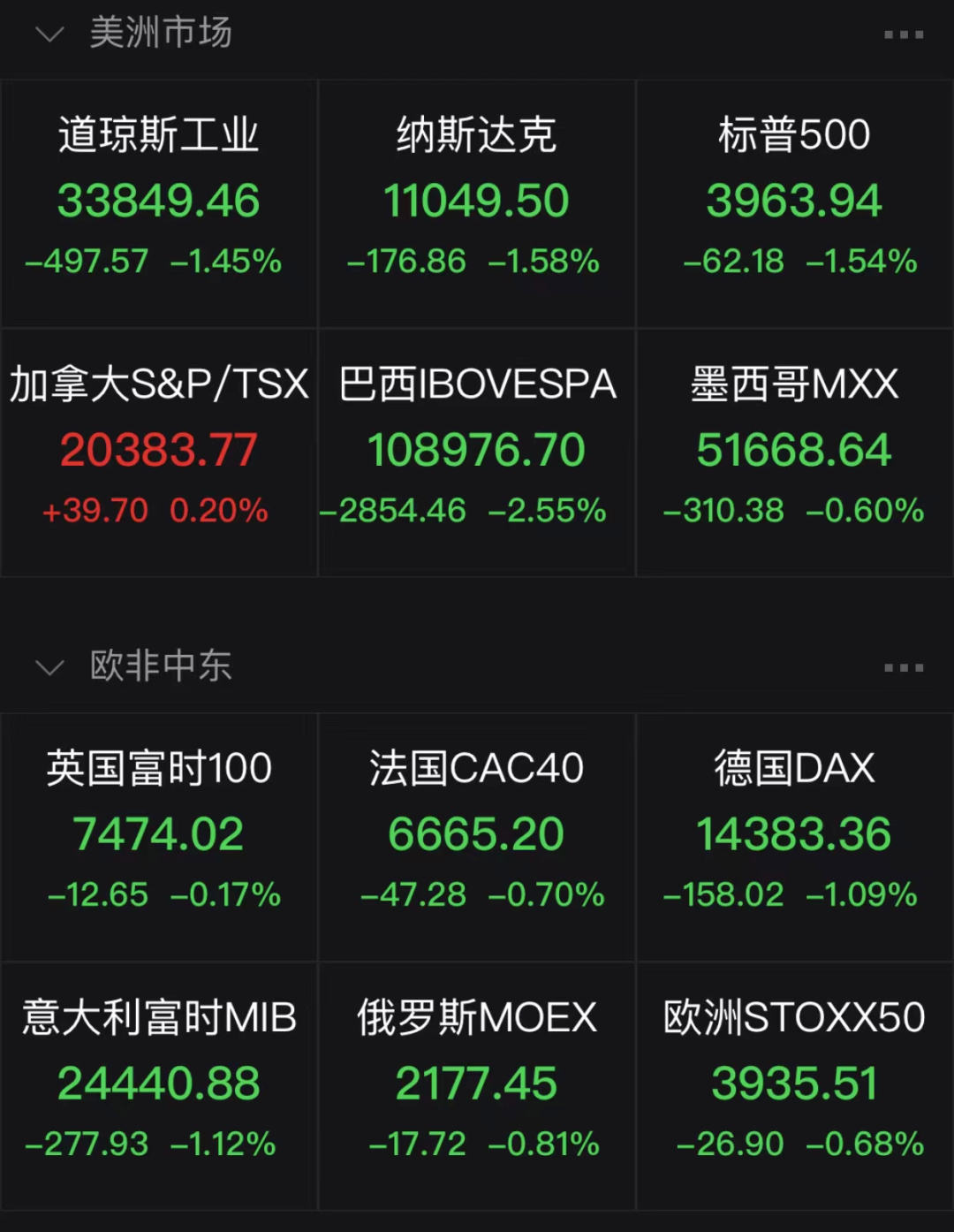Select the 道琼斯工业 index card
The width and height of the screenshot is (954, 1232).
tap(159, 199)
